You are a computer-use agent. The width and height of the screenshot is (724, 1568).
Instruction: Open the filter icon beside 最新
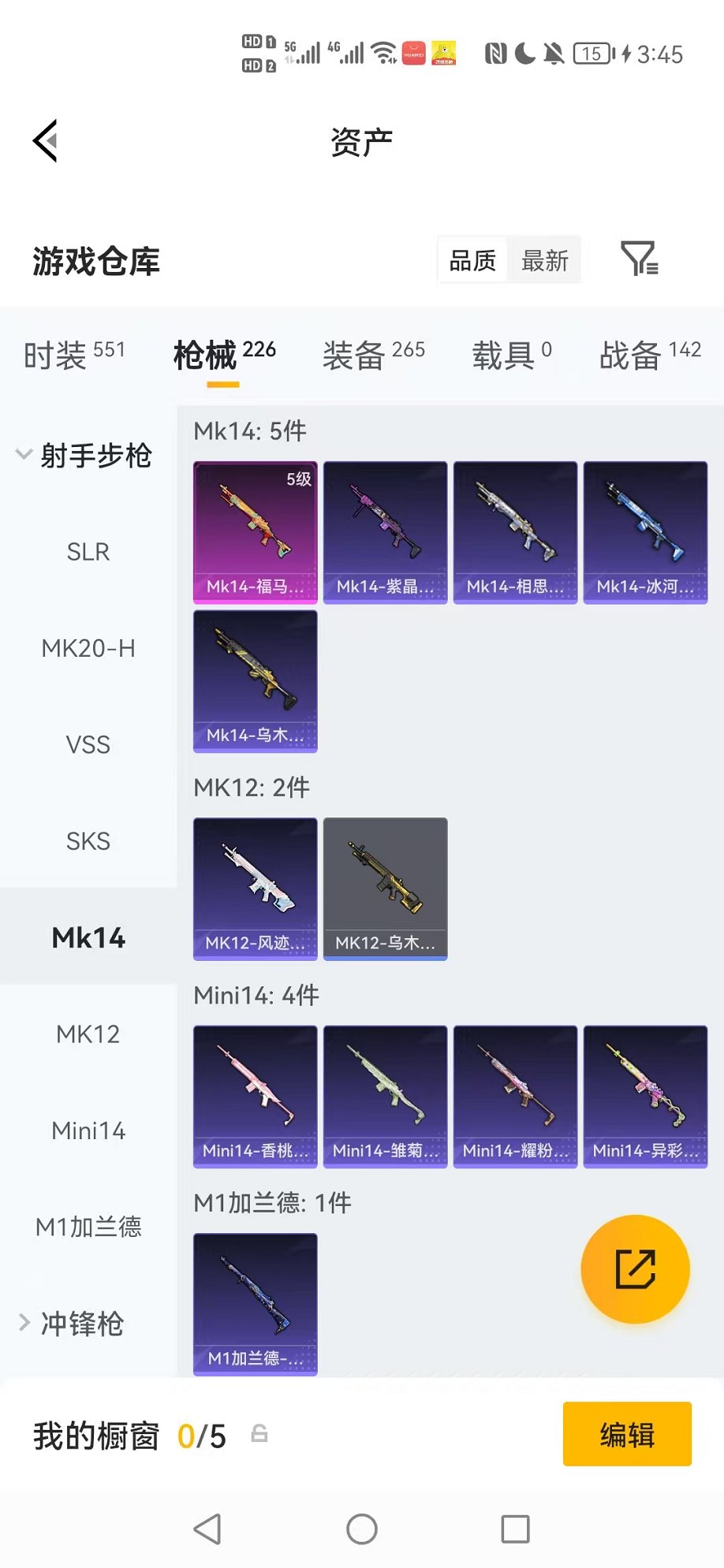coord(639,259)
